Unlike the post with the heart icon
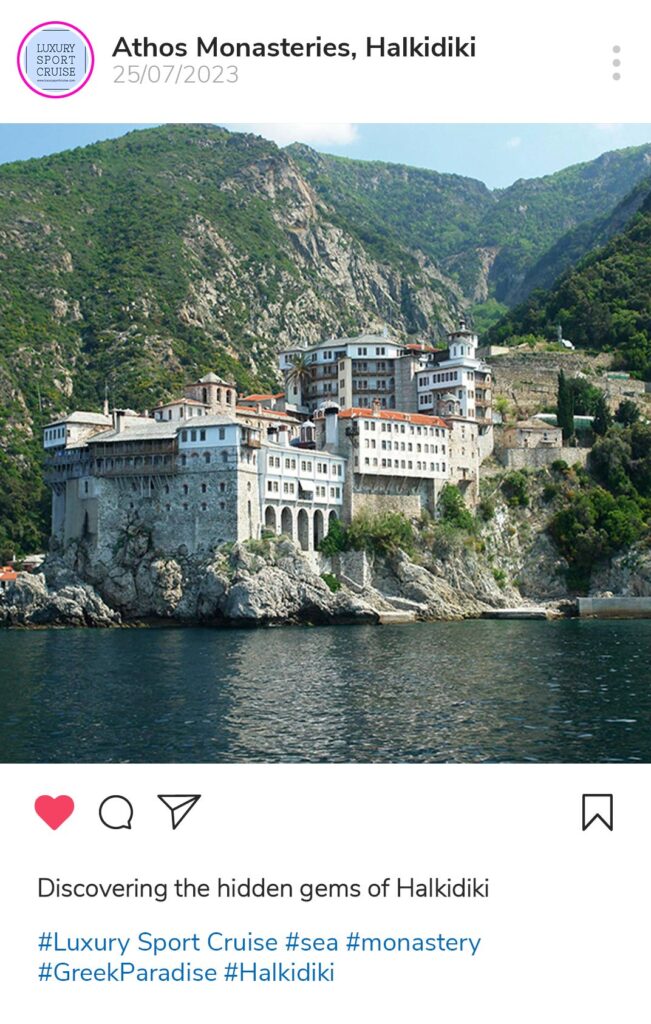This screenshot has height=1024, width=651. pyautogui.click(x=54, y=812)
